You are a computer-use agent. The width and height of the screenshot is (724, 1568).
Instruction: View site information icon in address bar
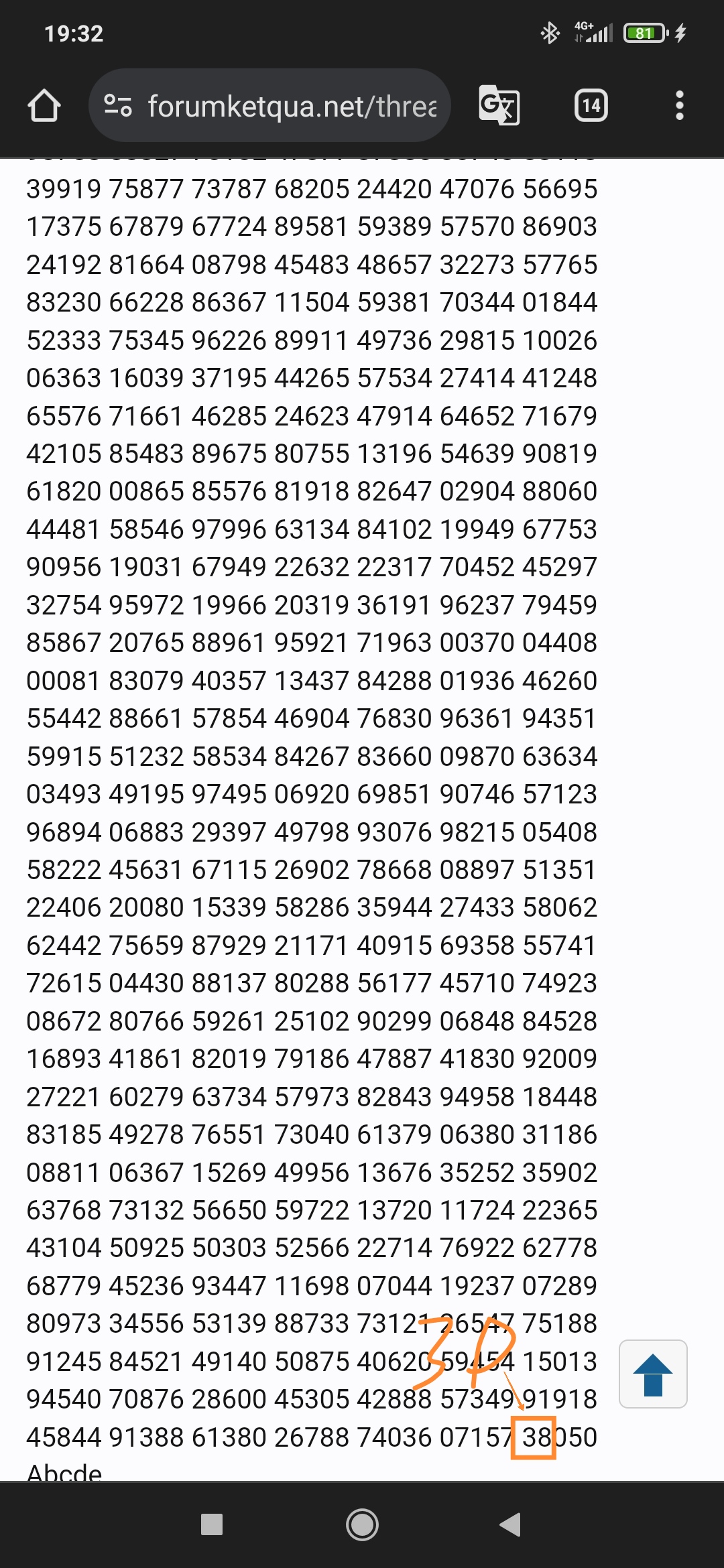[x=118, y=106]
